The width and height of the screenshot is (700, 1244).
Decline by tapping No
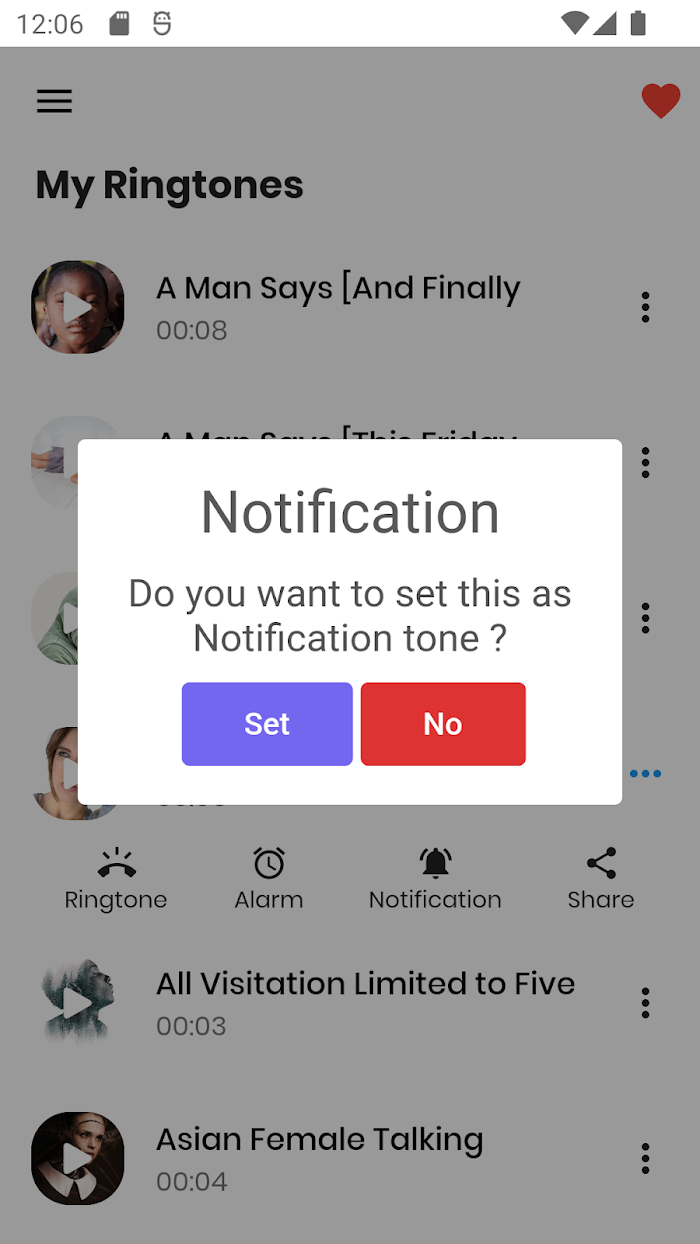click(x=443, y=724)
